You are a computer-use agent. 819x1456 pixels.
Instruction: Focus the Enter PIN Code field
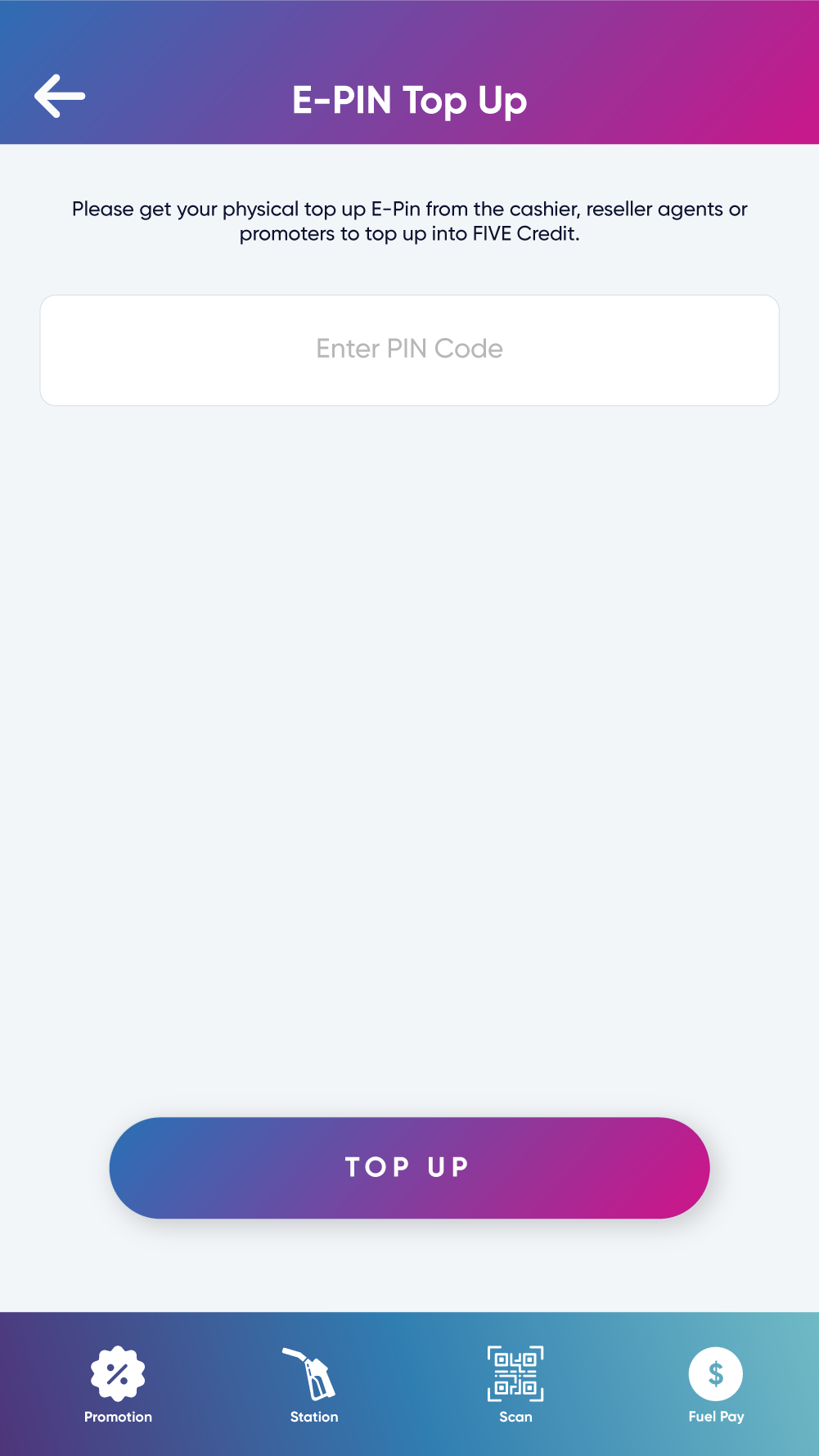[409, 349]
